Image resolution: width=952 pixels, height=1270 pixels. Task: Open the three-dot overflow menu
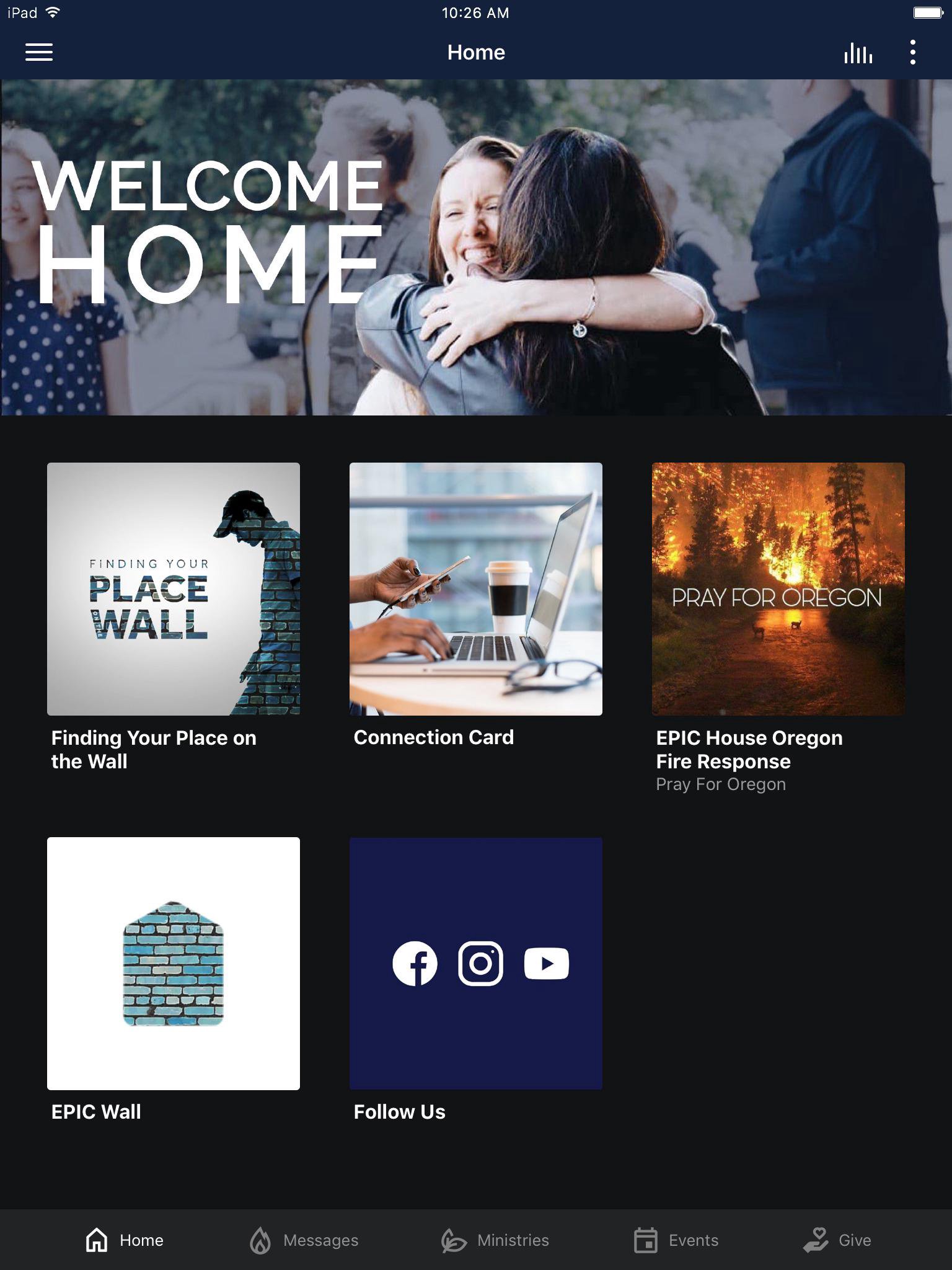[x=912, y=53]
